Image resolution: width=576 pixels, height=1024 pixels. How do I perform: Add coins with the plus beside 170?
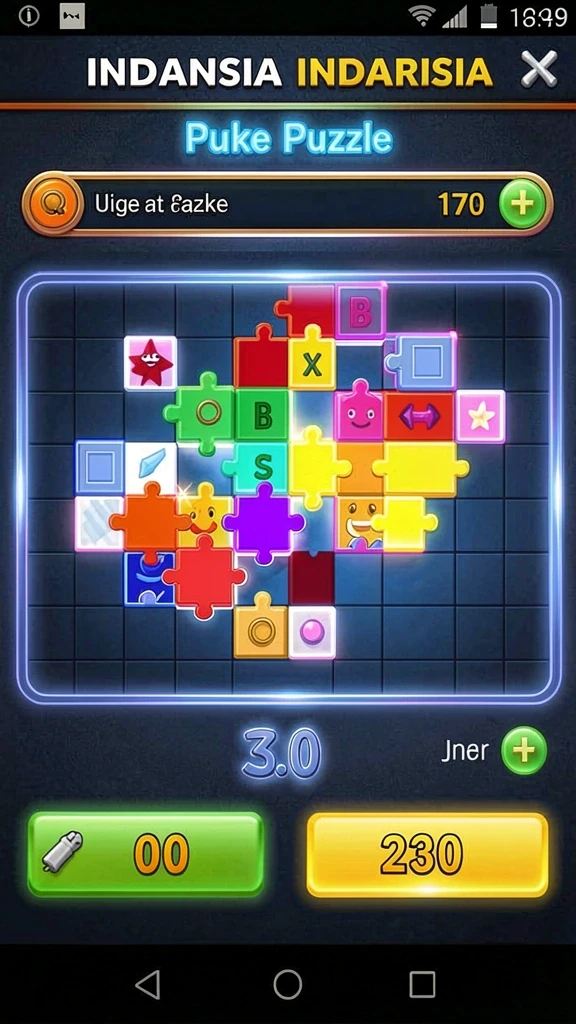coord(522,204)
